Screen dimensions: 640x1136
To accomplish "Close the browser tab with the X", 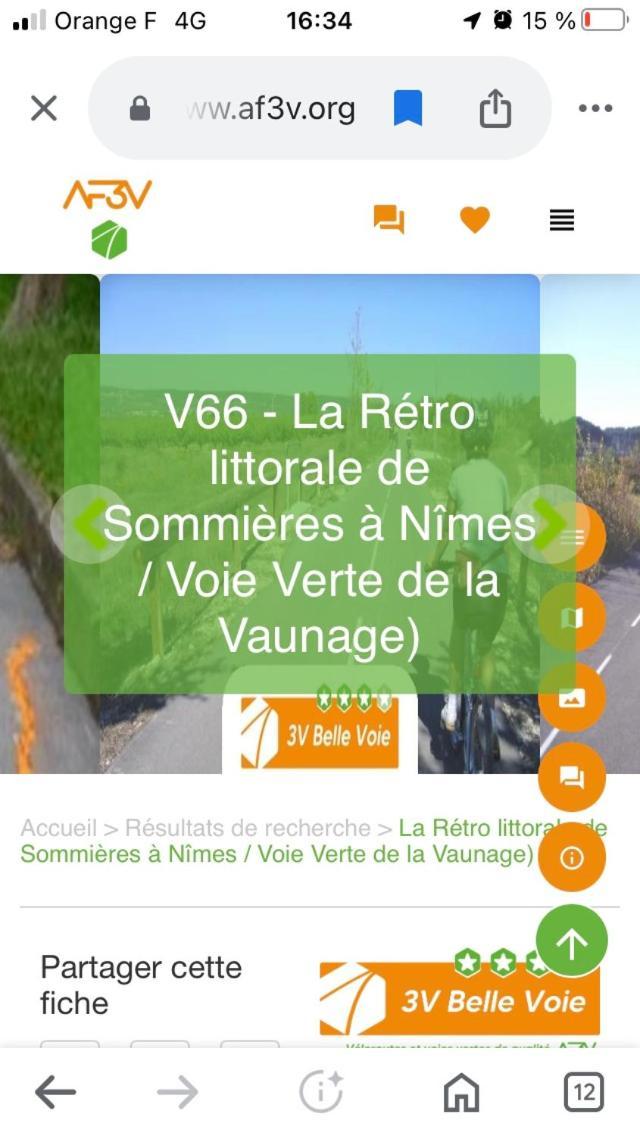I will coord(44,108).
